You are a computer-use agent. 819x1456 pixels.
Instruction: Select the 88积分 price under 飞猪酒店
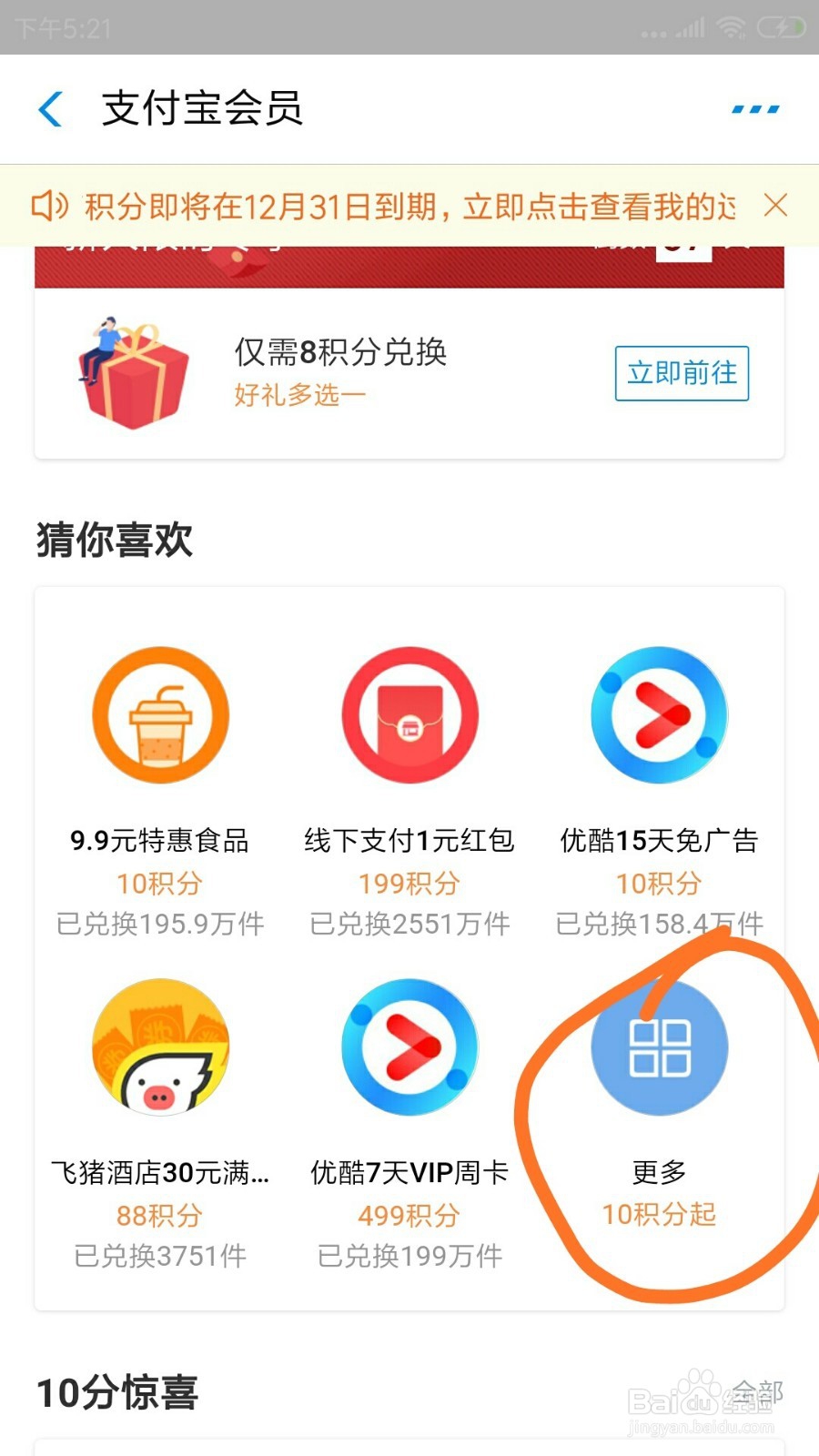159,1216
